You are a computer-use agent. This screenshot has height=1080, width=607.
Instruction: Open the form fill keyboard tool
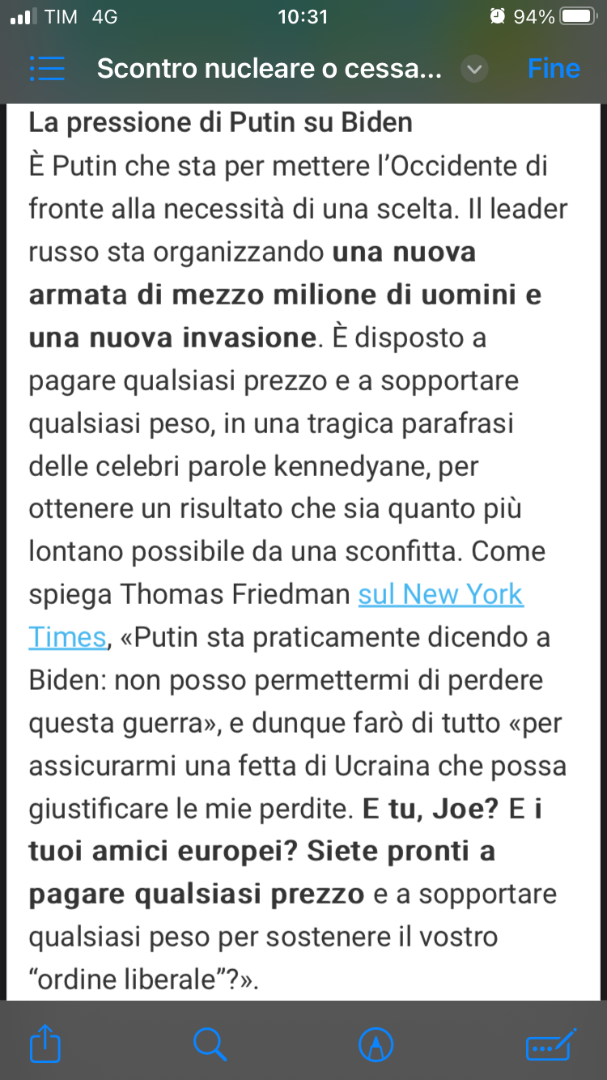coord(550,1045)
